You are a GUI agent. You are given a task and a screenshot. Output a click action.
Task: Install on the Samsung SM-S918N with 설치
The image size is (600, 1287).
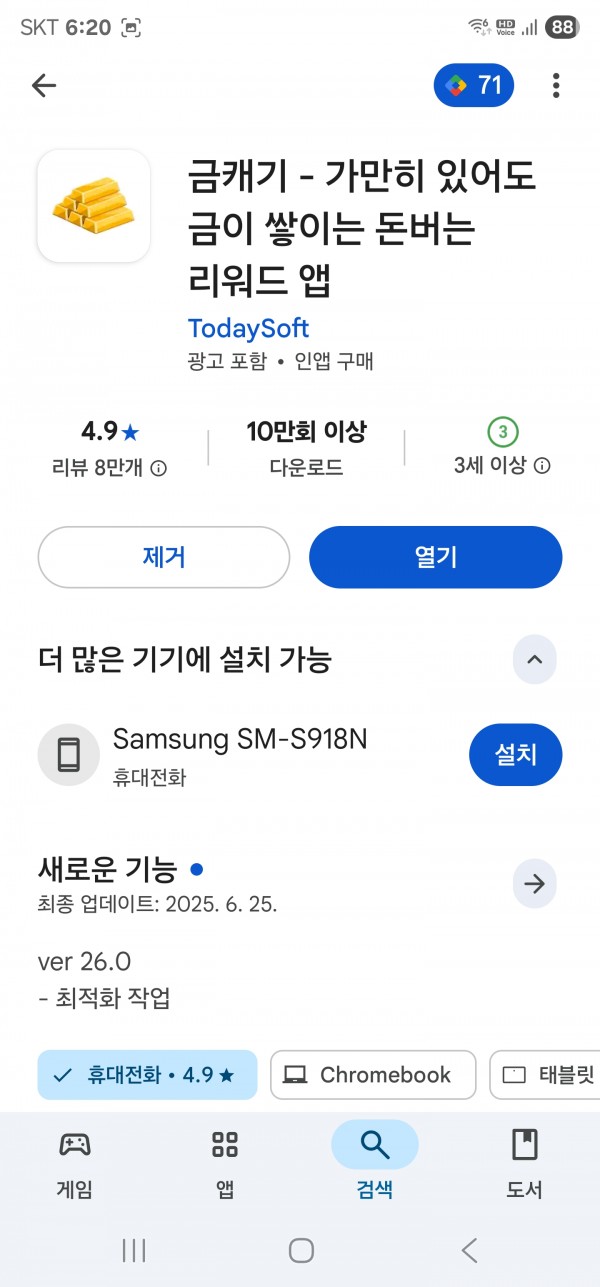point(516,755)
